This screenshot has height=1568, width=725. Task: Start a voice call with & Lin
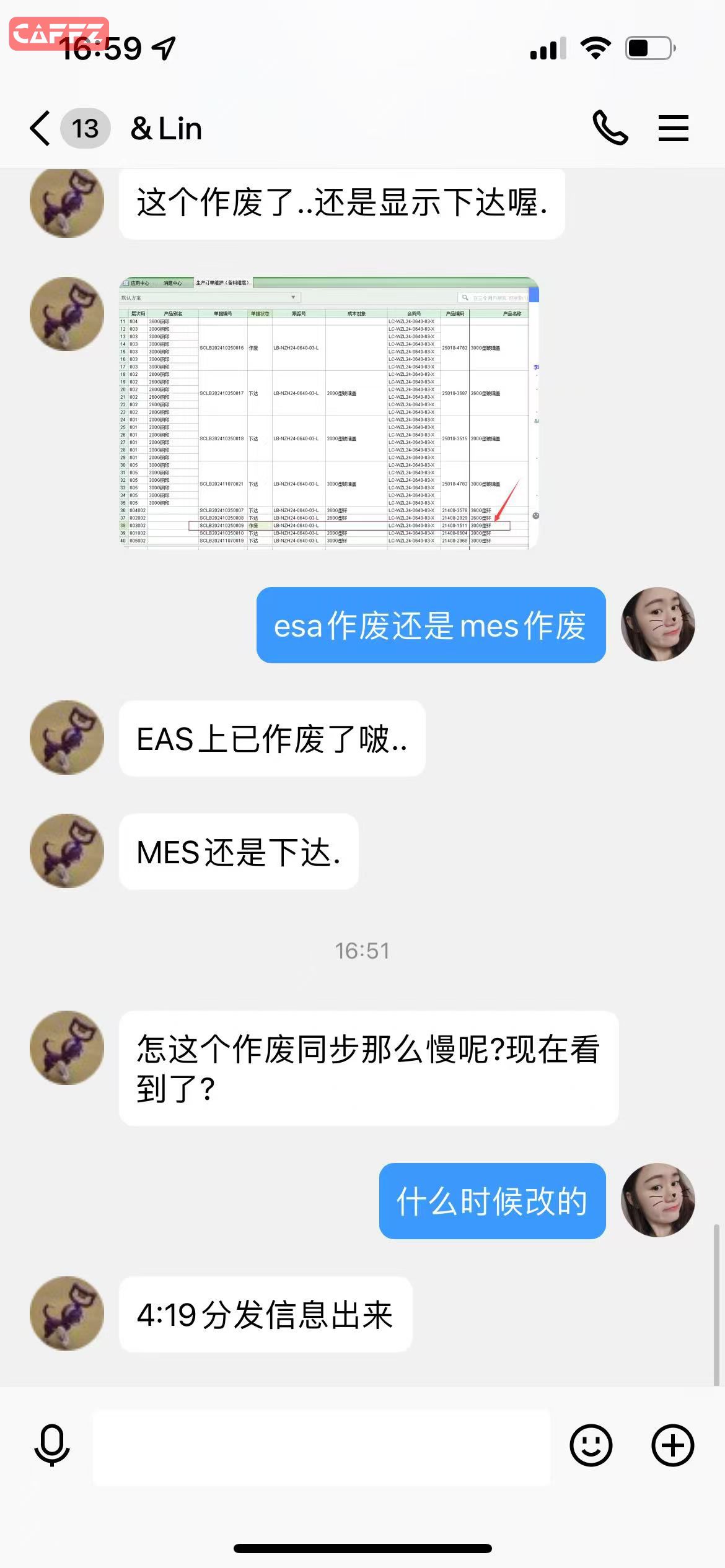click(x=610, y=128)
